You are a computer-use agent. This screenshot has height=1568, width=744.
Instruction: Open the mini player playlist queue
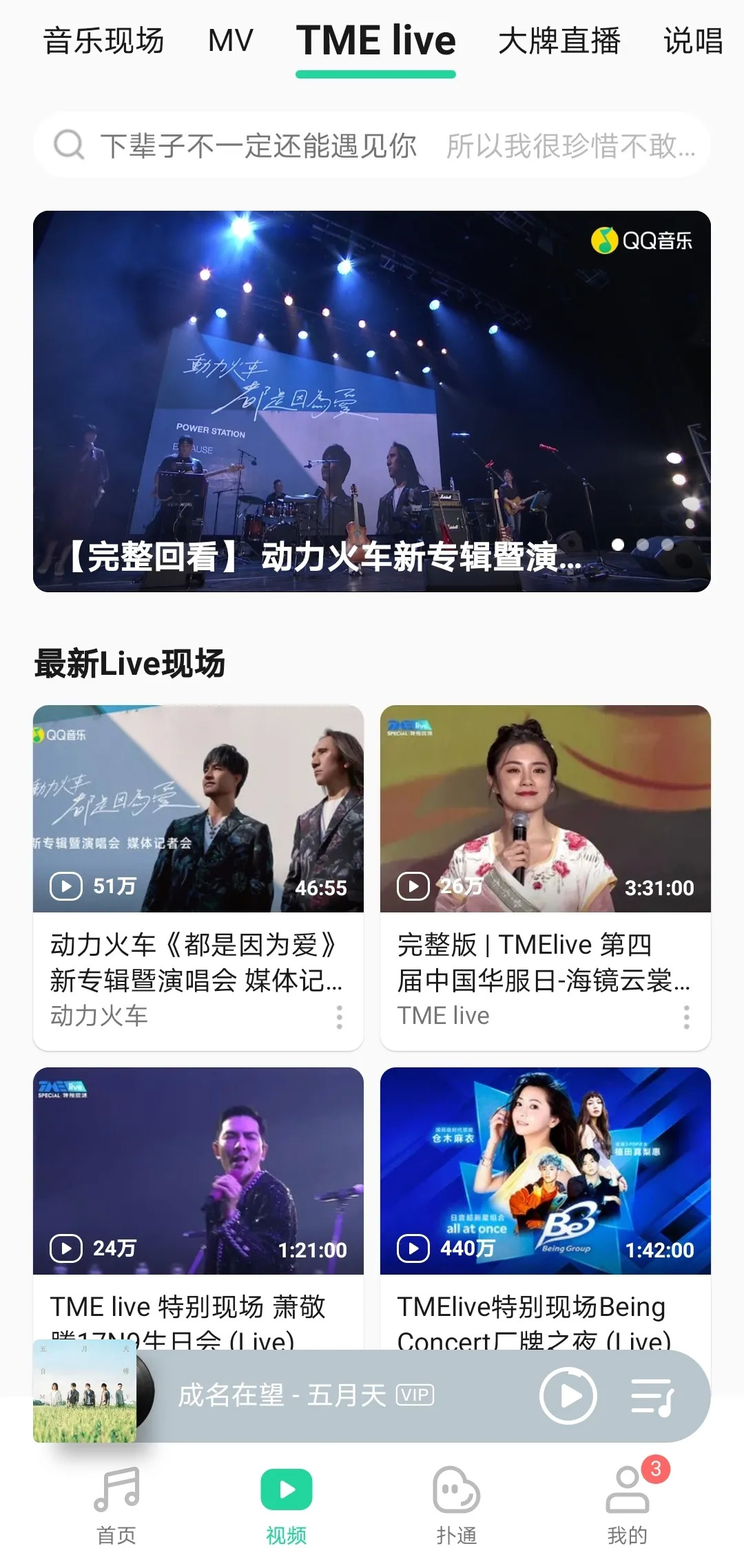pos(651,1396)
